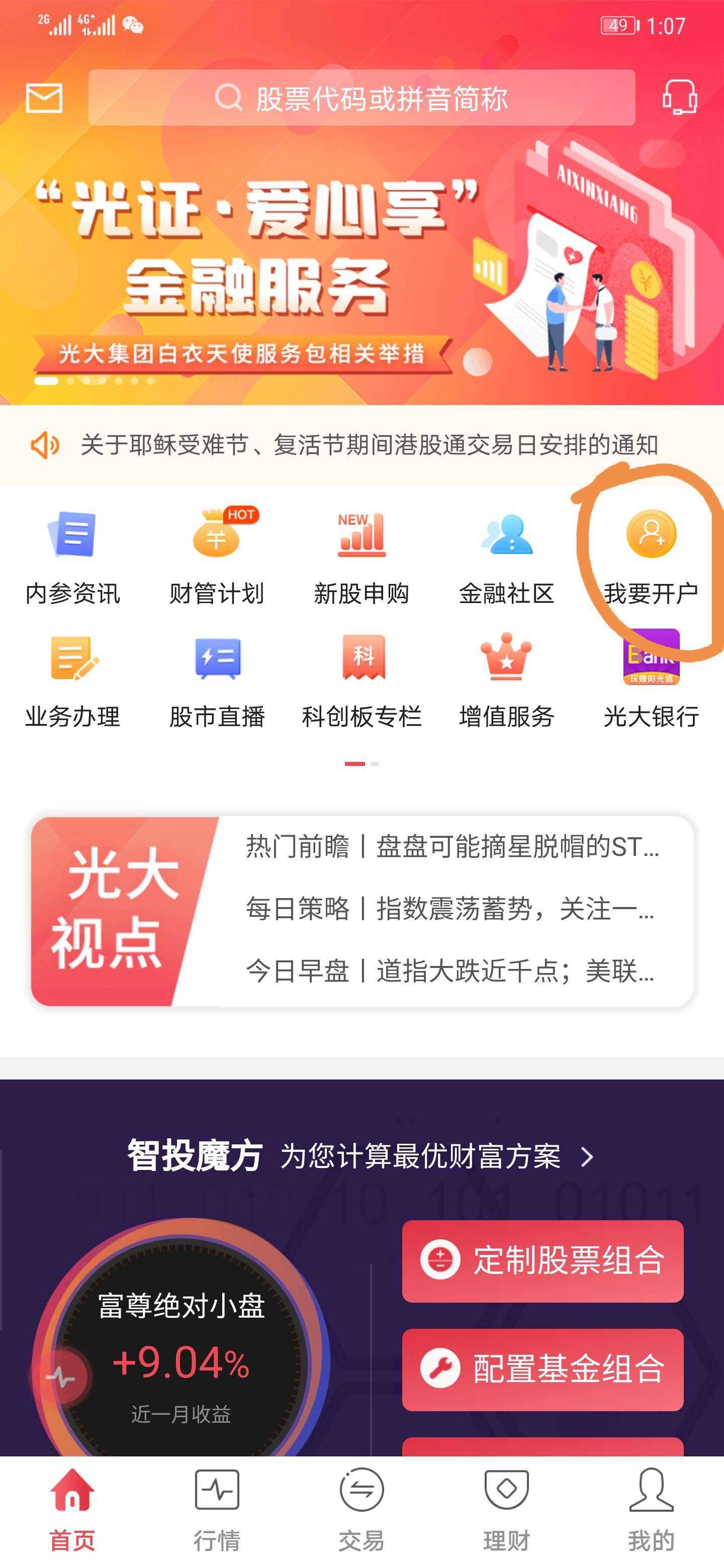
Task: Tap 定制股票组合 button
Action: tap(542, 1260)
